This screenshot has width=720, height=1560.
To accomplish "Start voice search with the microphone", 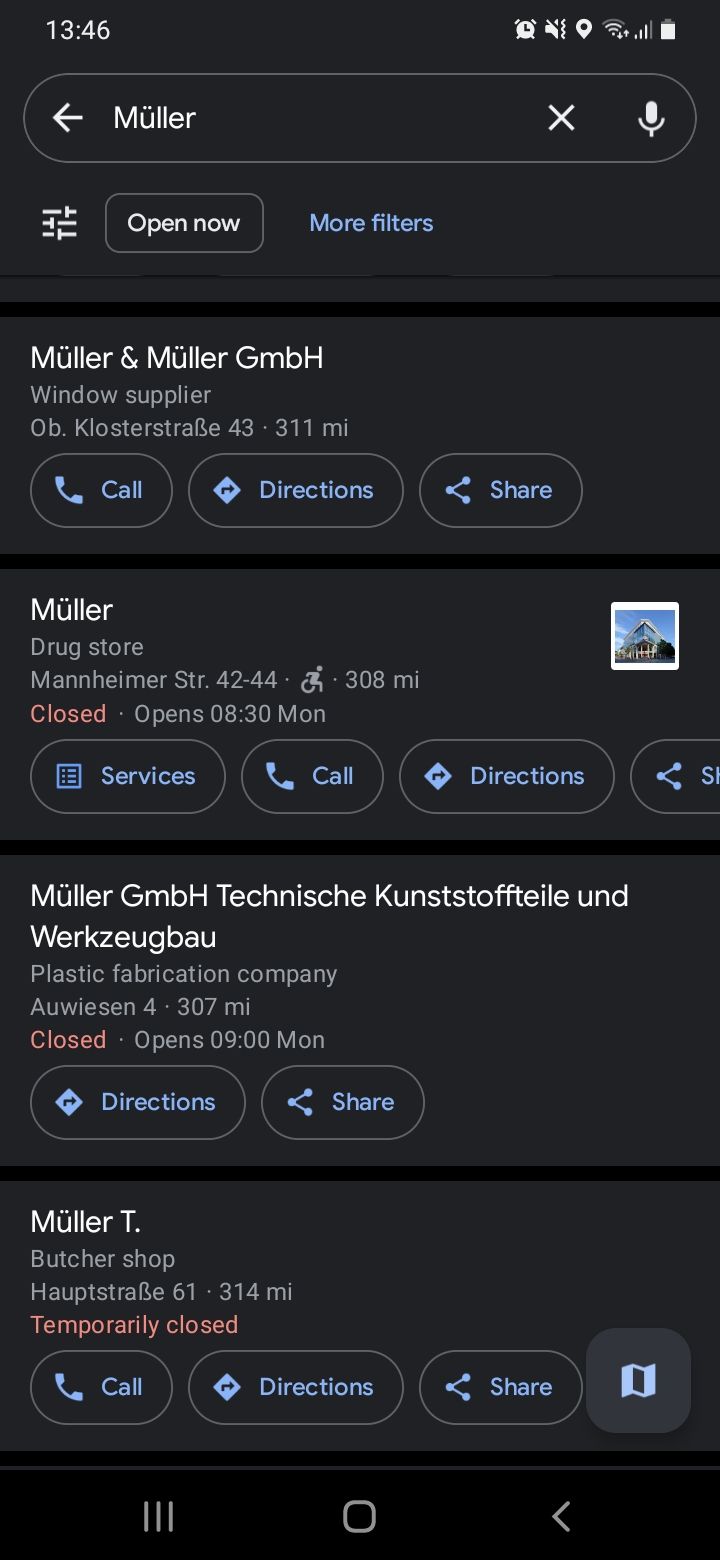I will (651, 118).
